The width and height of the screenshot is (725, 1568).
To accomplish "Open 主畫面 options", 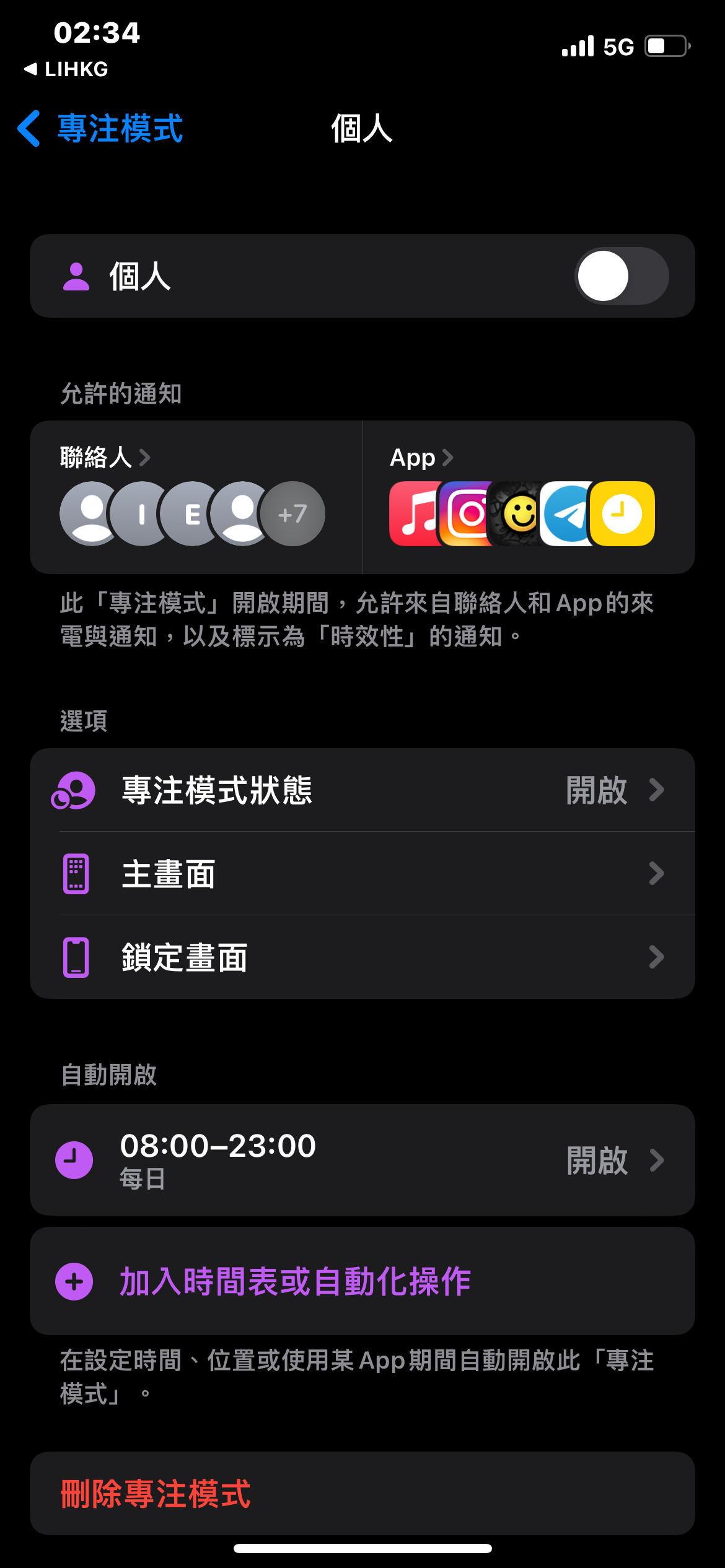I will pos(362,873).
